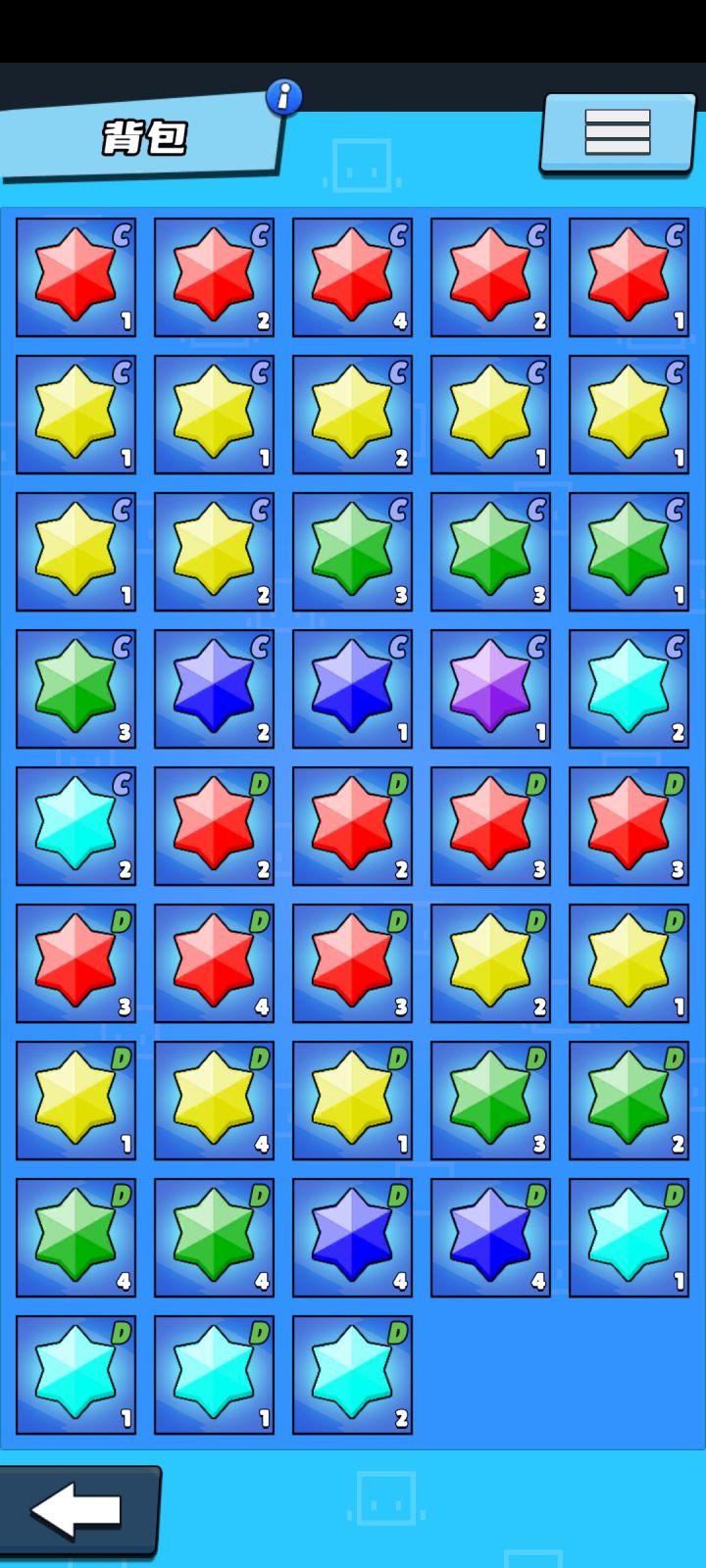
Task: Select the cyan D-grade star with count 2
Action: point(351,1374)
